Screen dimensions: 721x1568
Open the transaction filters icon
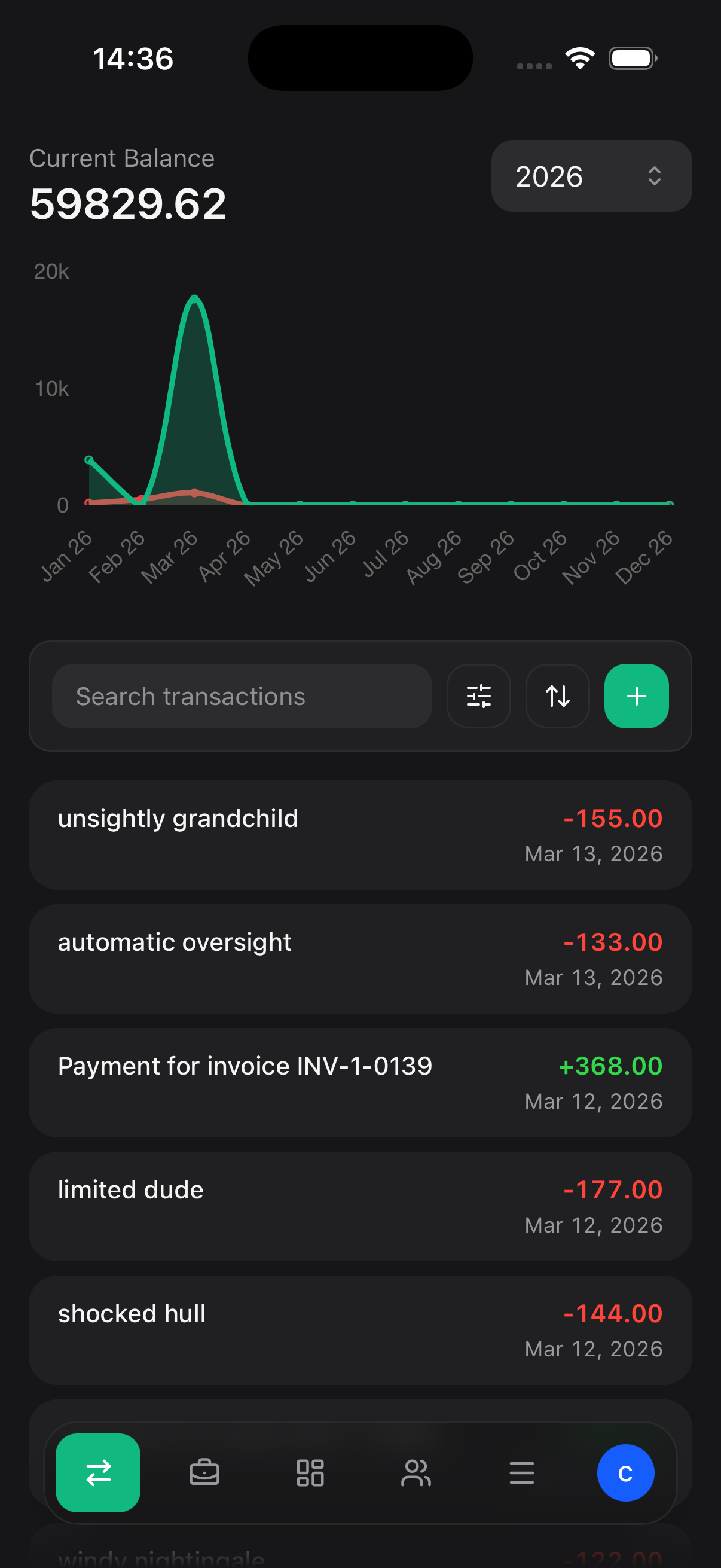pos(479,695)
